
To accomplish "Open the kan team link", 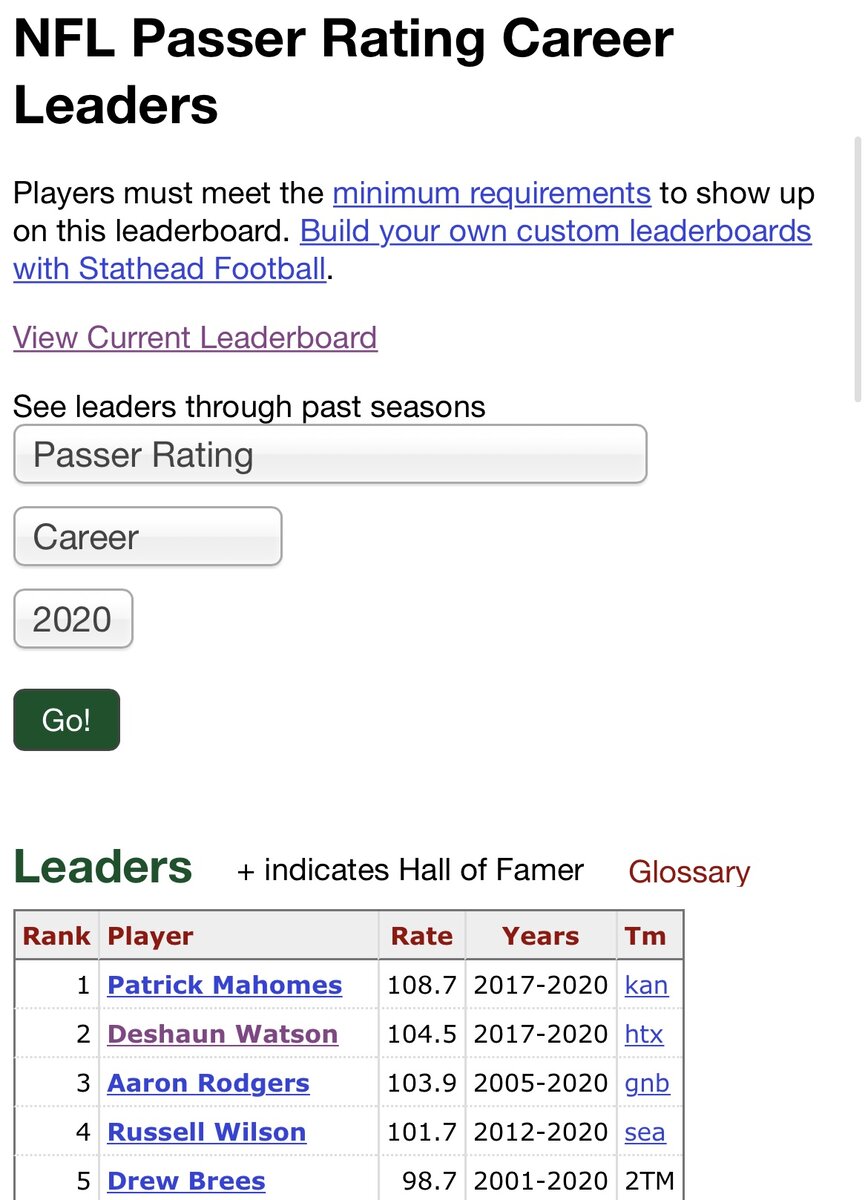I will click(x=646, y=985).
